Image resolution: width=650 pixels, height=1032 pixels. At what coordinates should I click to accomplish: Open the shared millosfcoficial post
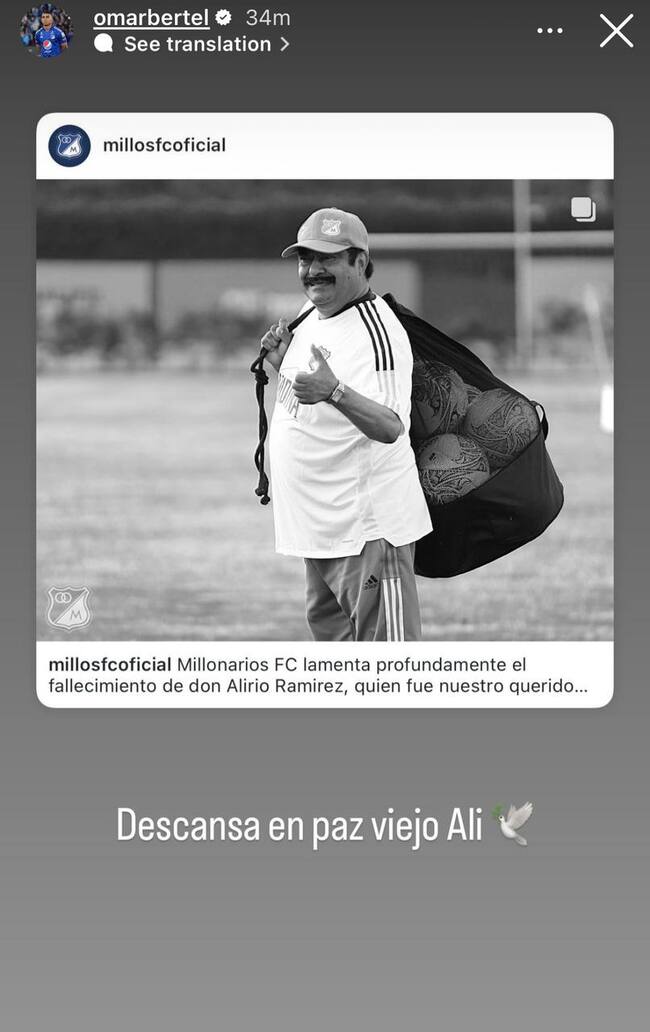pyautogui.click(x=325, y=410)
